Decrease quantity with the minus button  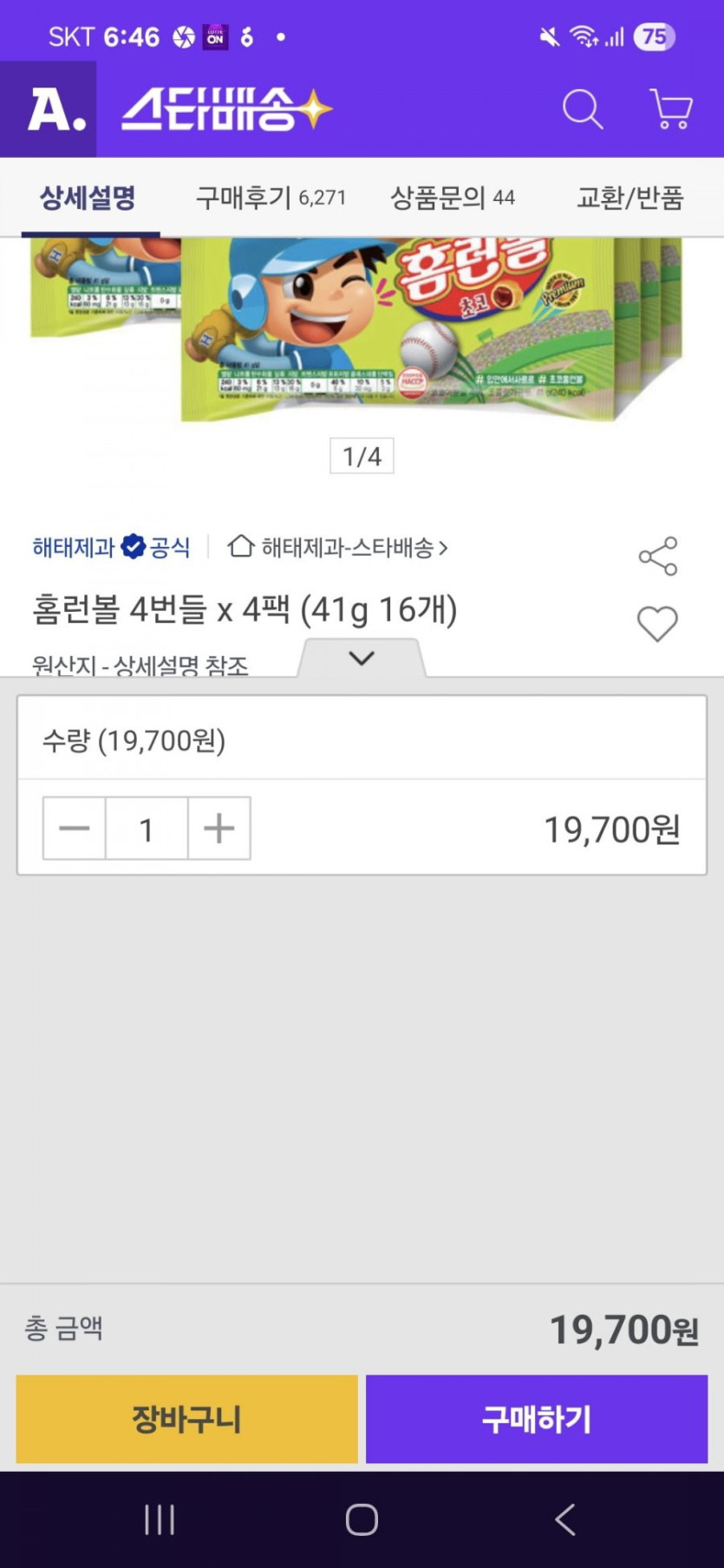(x=75, y=829)
